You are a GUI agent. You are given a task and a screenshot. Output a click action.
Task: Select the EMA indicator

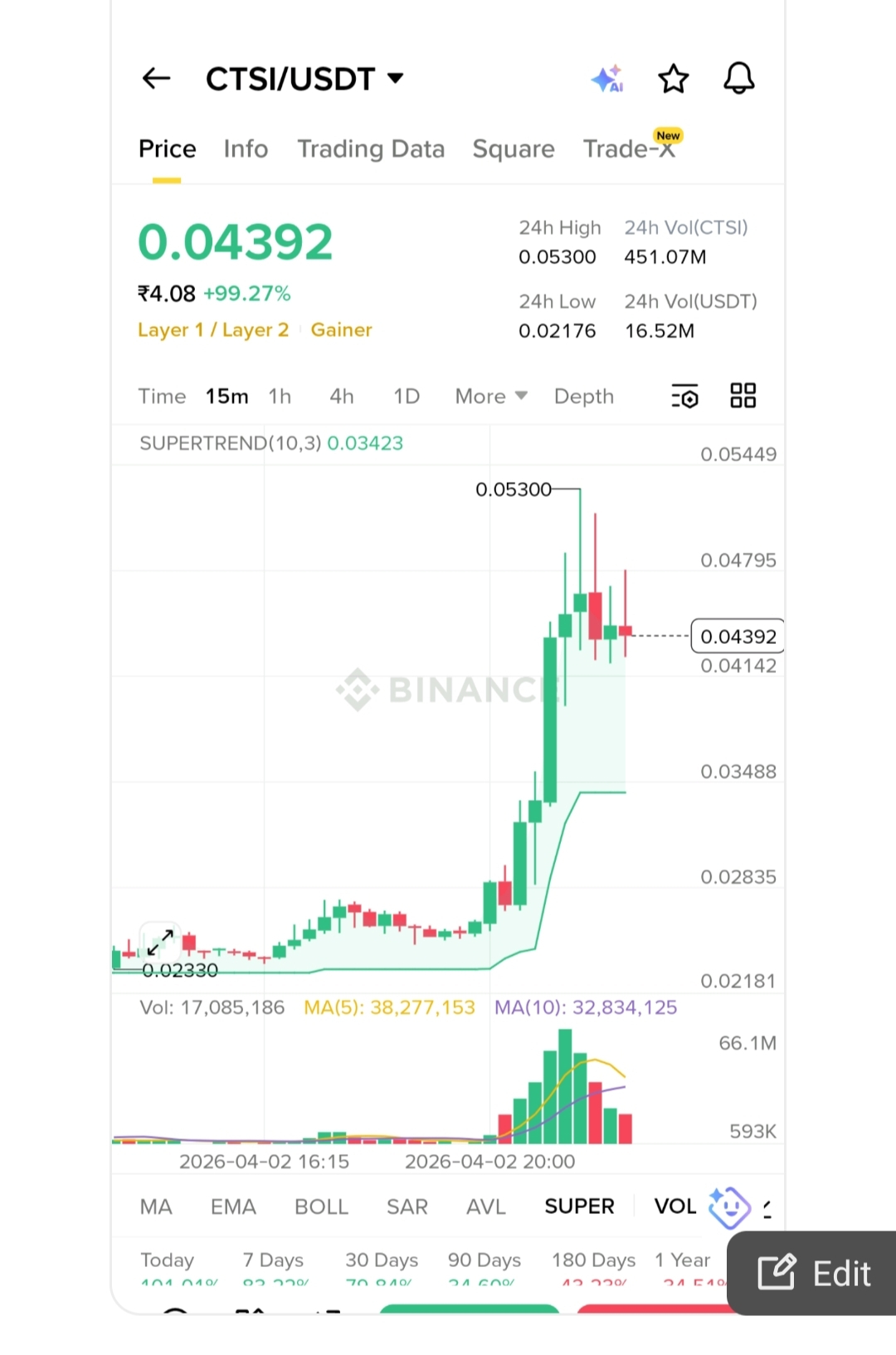pyautogui.click(x=233, y=1206)
